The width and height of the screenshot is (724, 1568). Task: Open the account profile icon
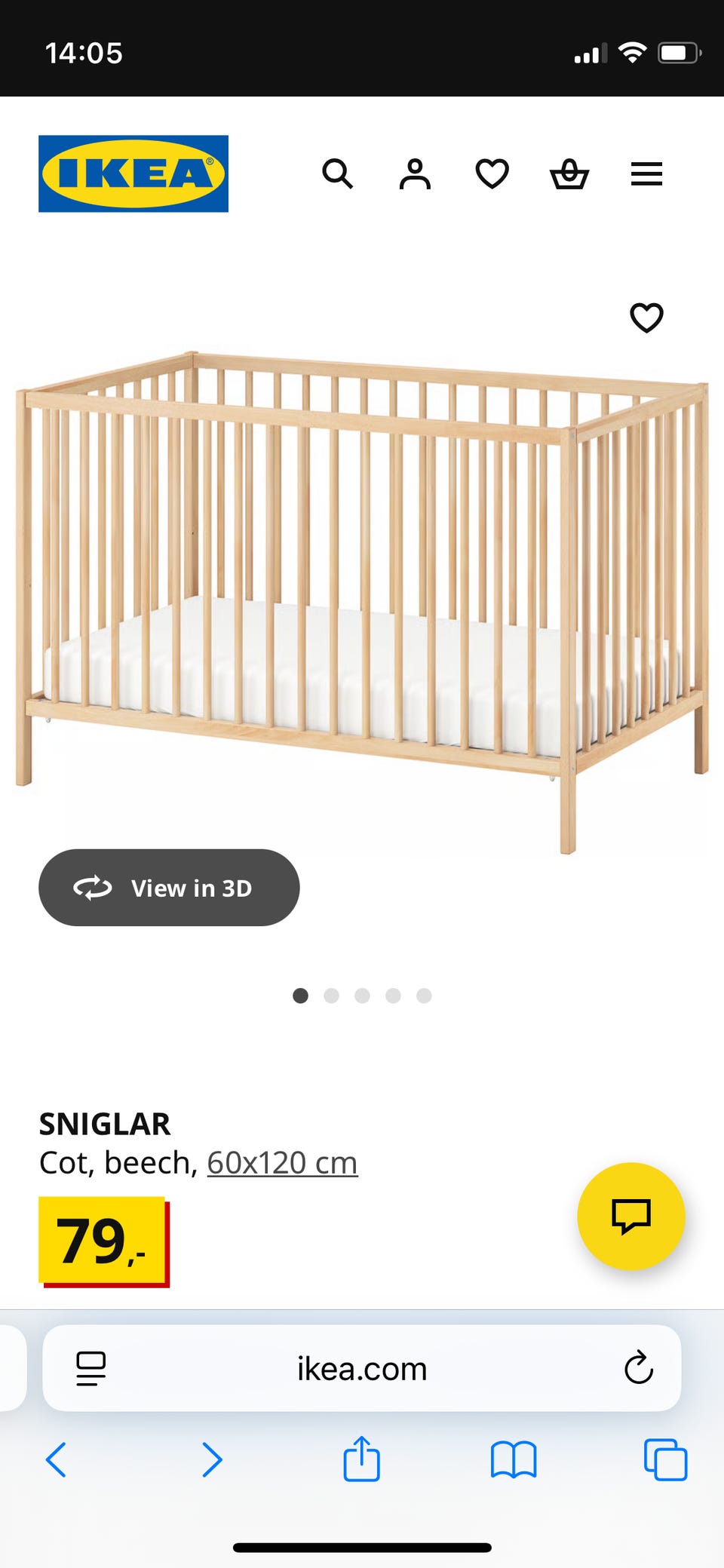[x=415, y=174]
